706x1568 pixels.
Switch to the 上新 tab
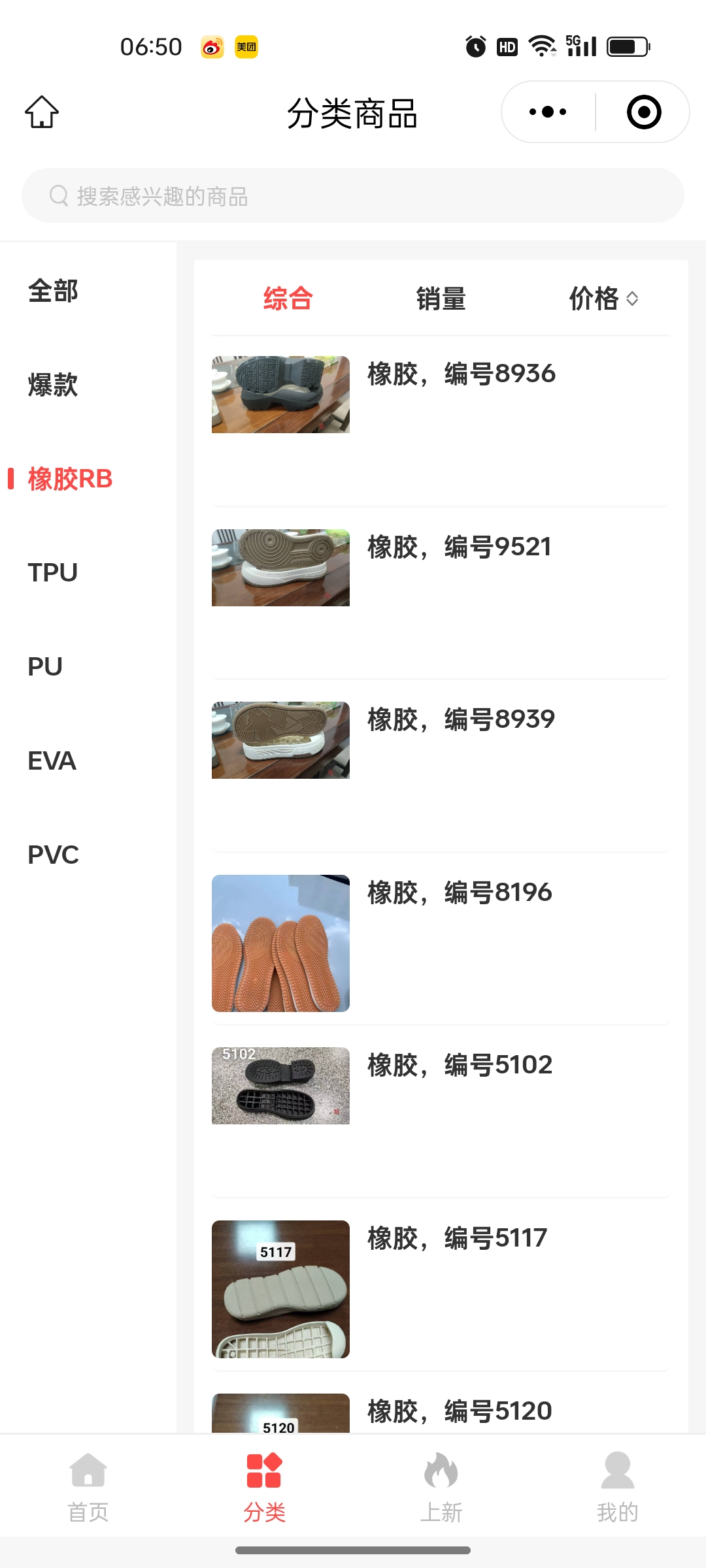(441, 1483)
